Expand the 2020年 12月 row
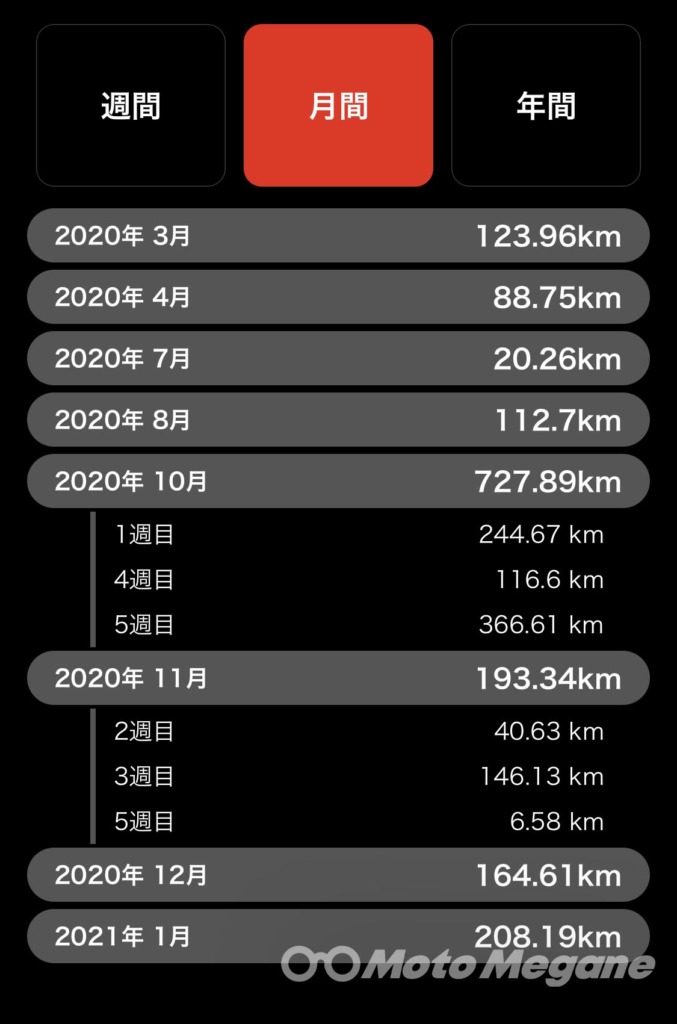Image resolution: width=677 pixels, height=1024 pixels. point(338,875)
